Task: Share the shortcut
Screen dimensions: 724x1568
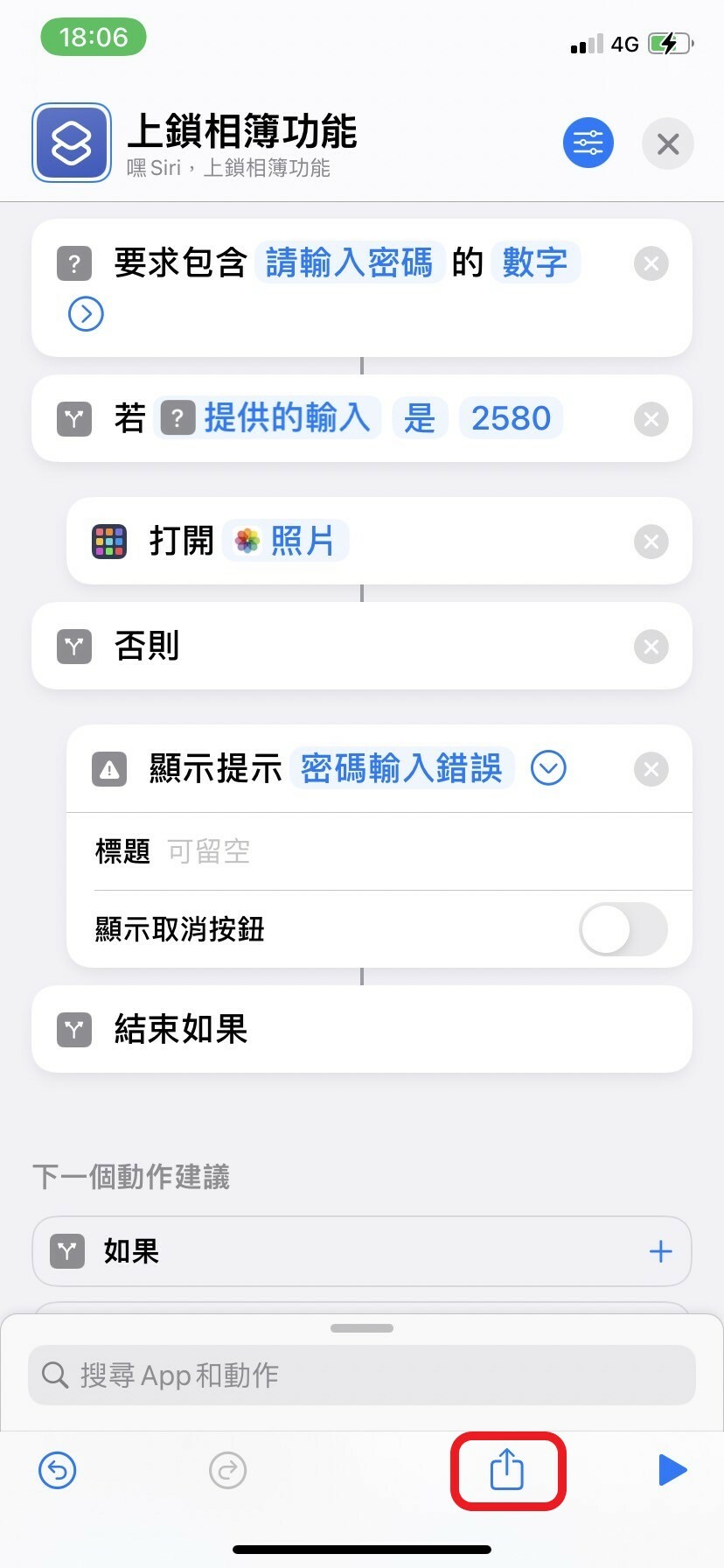Action: tap(507, 1470)
